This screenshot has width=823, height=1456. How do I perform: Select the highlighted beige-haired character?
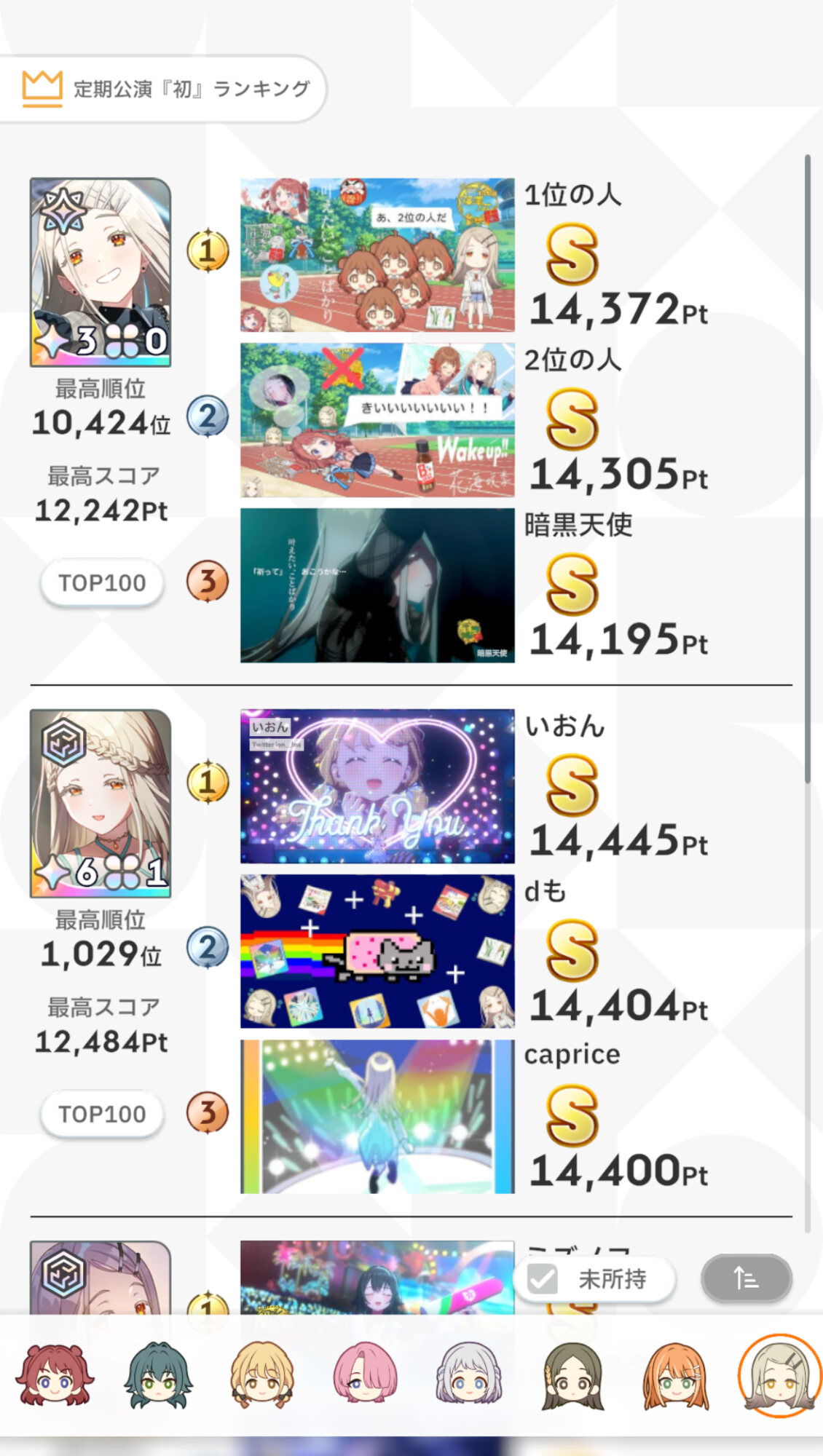click(x=778, y=1374)
